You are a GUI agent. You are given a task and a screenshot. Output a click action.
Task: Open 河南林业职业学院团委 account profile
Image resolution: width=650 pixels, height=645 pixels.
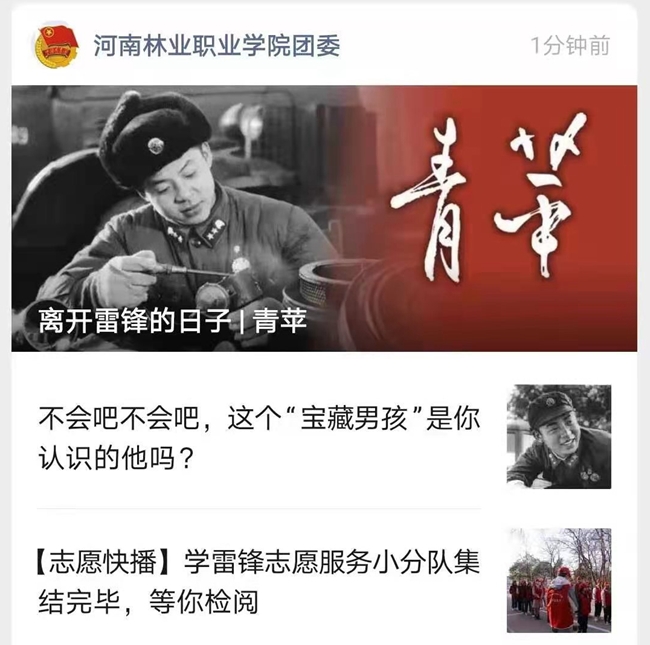pyautogui.click(x=216, y=45)
